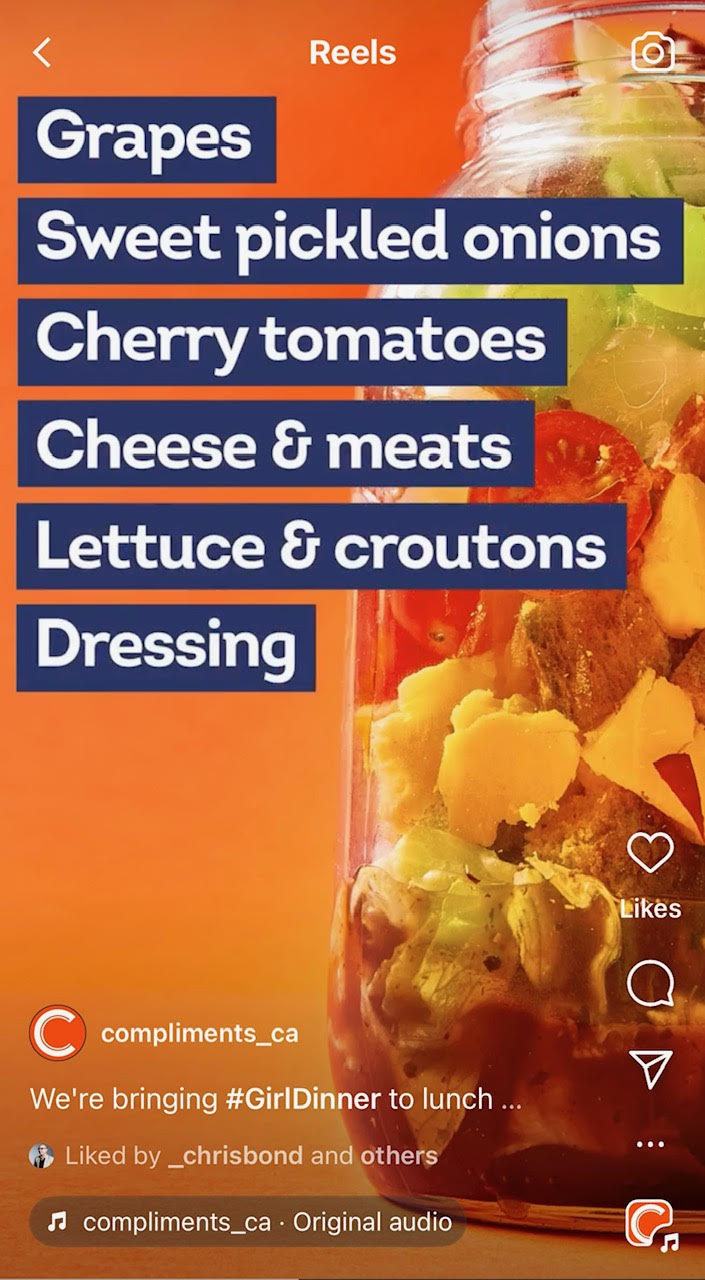This screenshot has height=1280, width=705.
Task: Open the comments on this reel
Action: coord(650,984)
